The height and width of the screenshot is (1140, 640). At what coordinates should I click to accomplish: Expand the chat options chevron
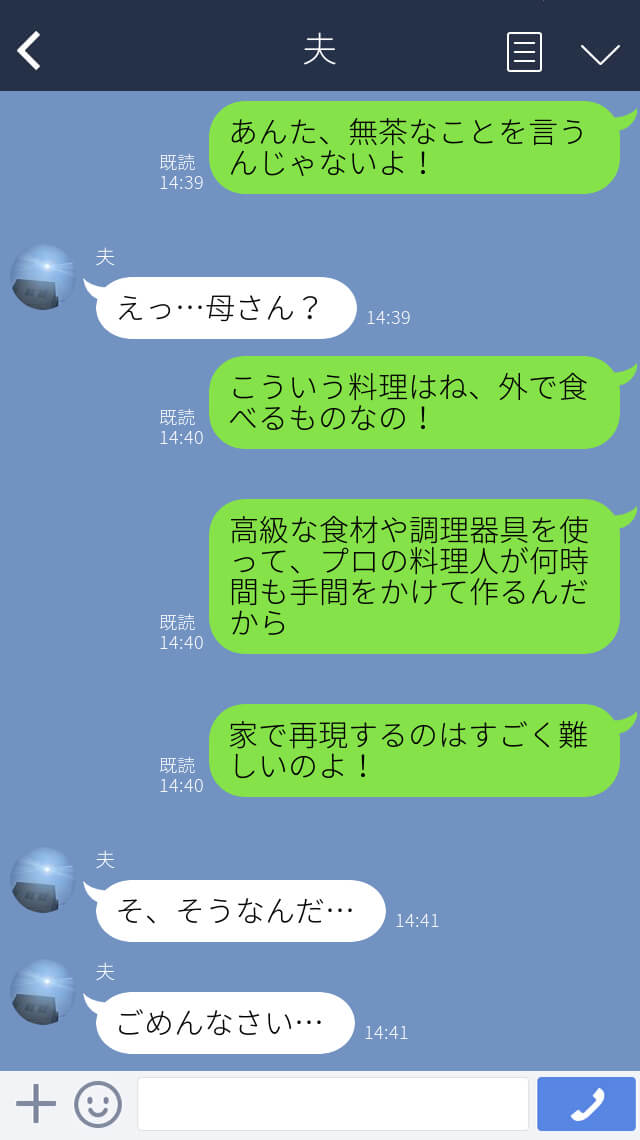pos(600,53)
